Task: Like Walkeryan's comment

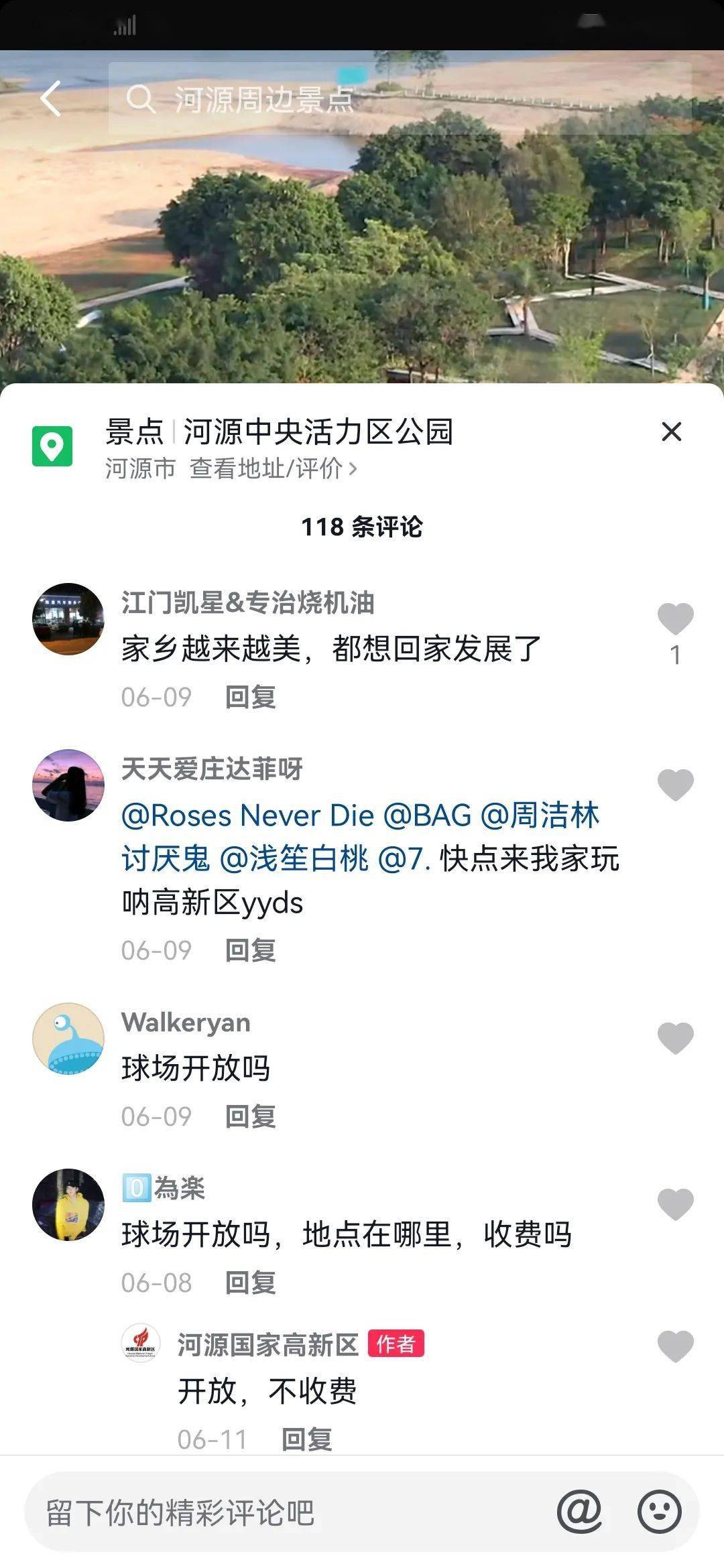Action: click(675, 1038)
